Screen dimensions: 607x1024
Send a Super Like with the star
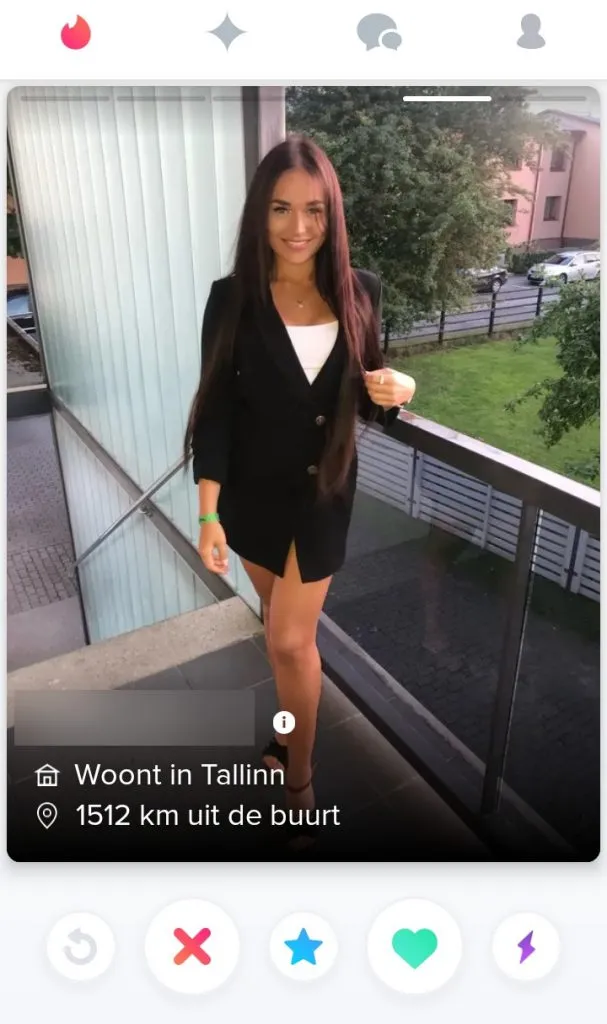(x=303, y=947)
